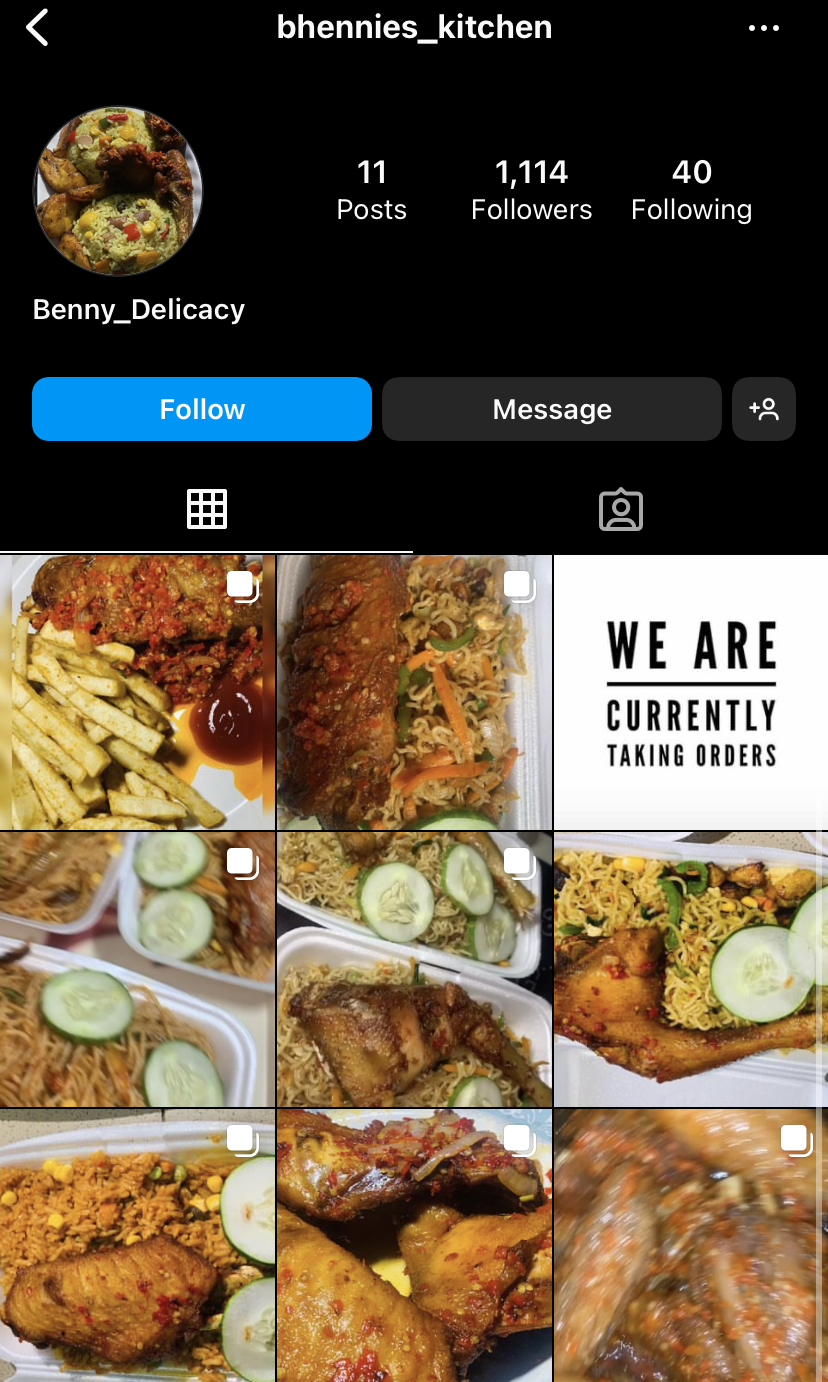Switch to the tagged posts tab
Screen dimensions: 828x1382
click(621, 509)
